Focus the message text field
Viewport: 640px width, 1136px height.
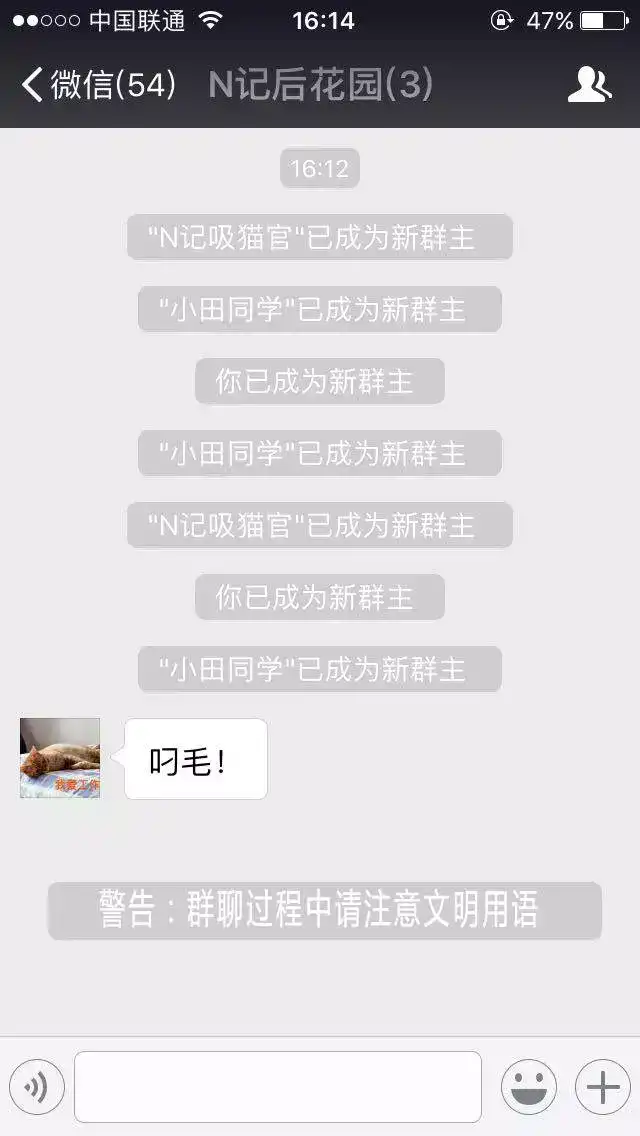coord(277,1087)
